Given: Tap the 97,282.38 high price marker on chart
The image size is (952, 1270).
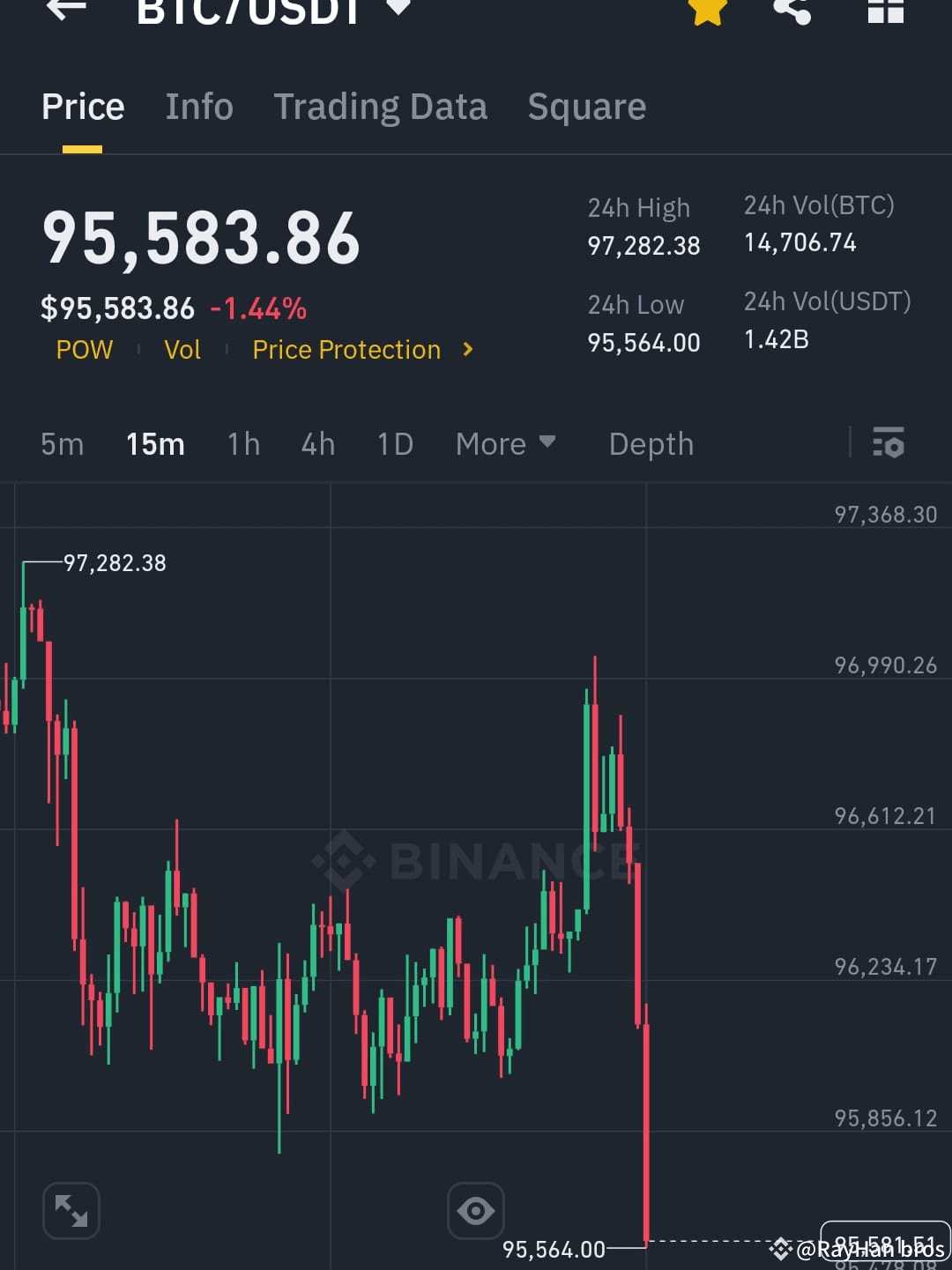Looking at the screenshot, I should point(115,562).
